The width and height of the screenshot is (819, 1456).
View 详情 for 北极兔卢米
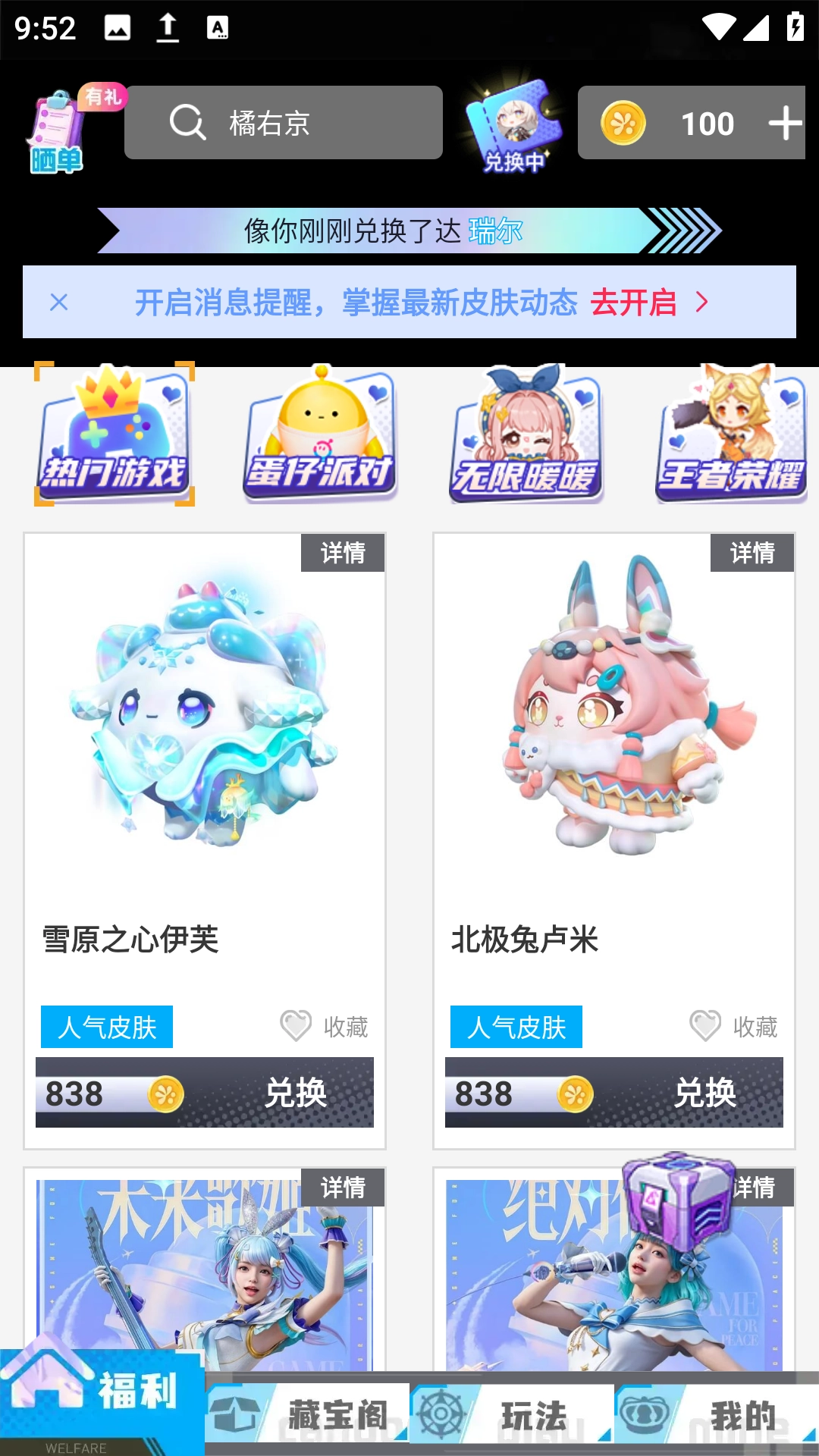point(752,553)
